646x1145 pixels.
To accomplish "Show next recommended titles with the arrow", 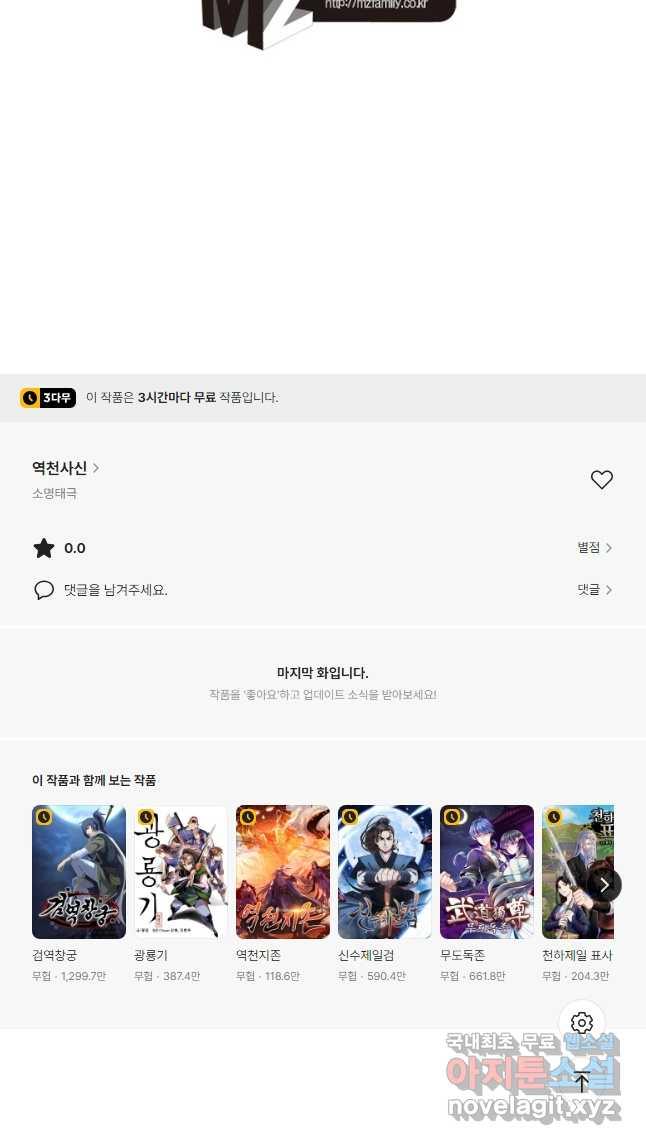I will 604,884.
